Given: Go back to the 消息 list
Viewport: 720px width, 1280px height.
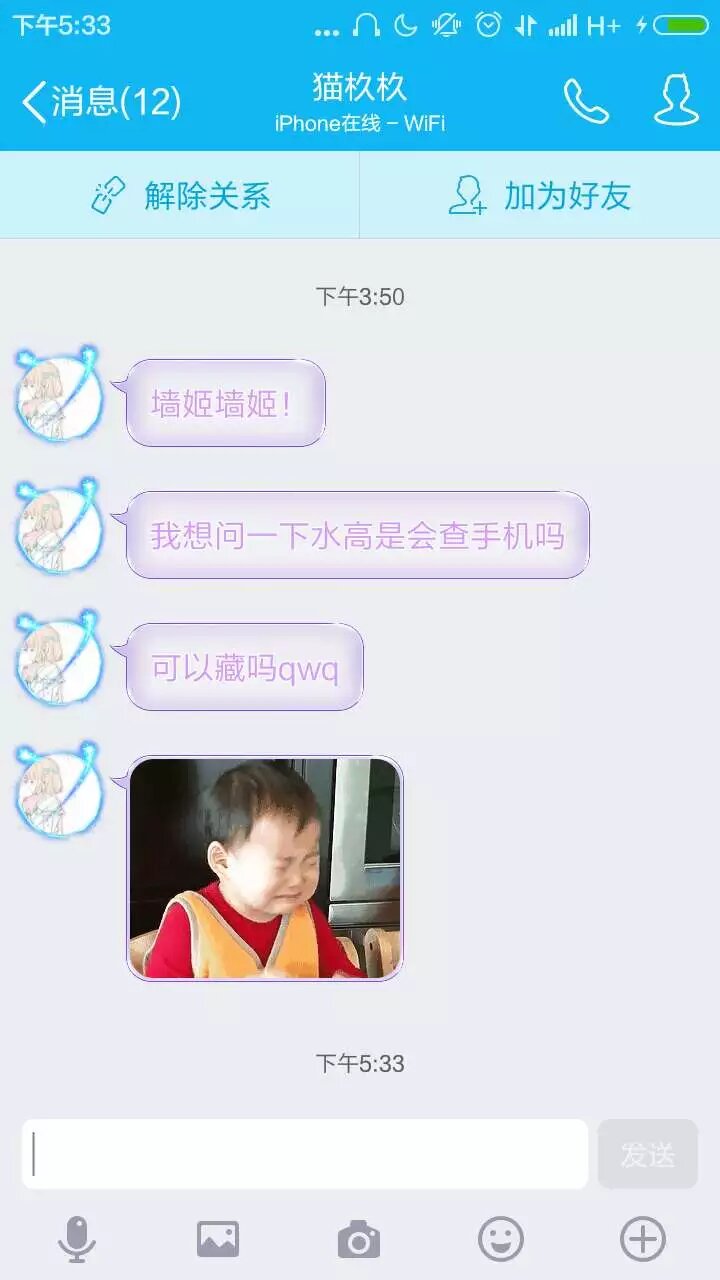Looking at the screenshot, I should coord(100,101).
